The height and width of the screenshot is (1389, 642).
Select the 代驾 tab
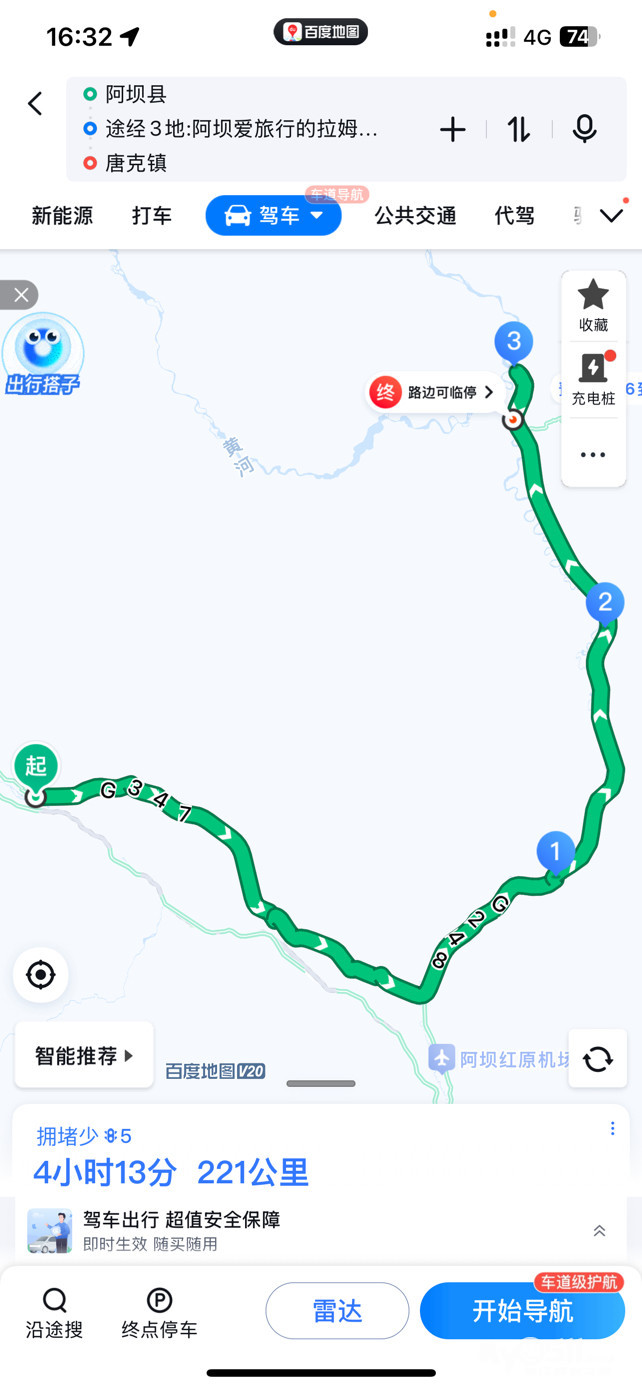pyautogui.click(x=514, y=216)
